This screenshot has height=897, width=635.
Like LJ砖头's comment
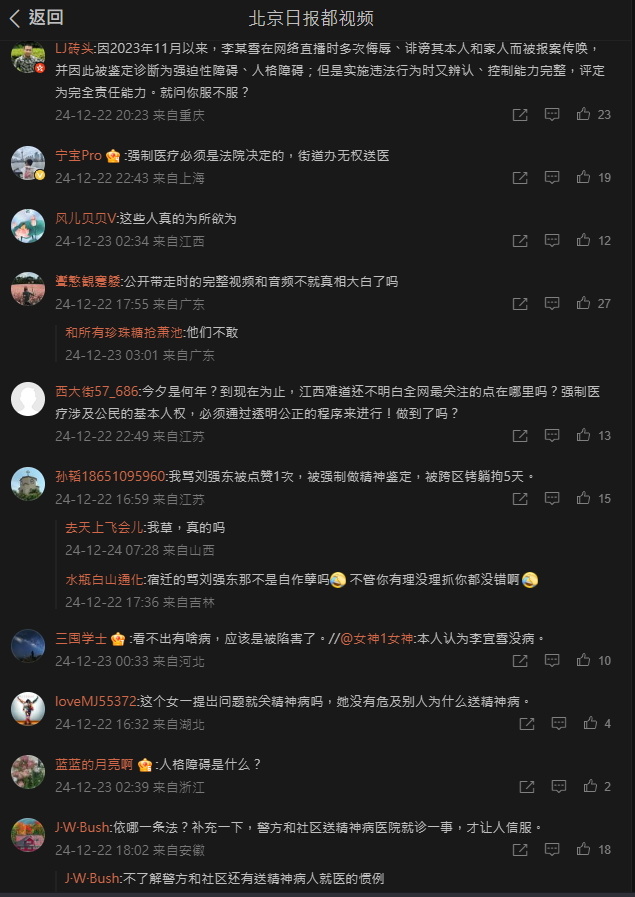point(590,115)
